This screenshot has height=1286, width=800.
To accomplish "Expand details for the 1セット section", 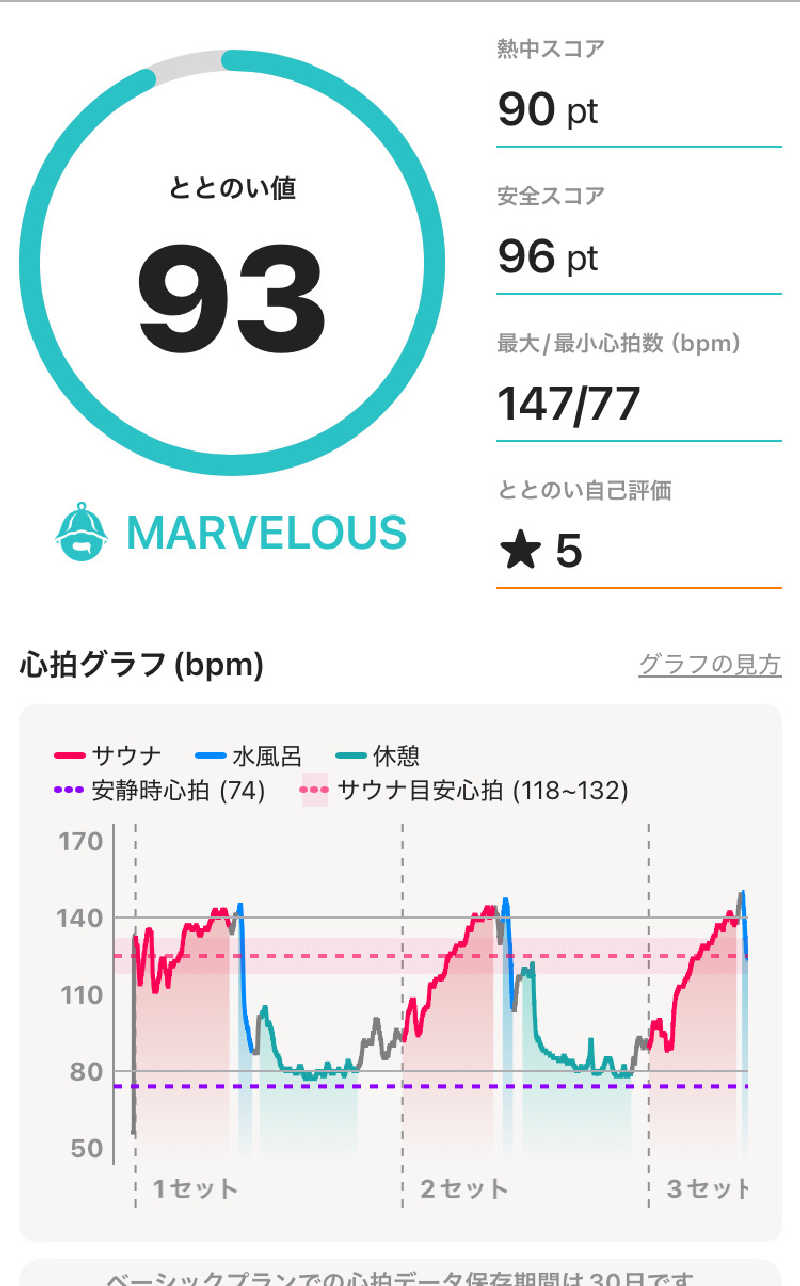I will (x=196, y=1190).
